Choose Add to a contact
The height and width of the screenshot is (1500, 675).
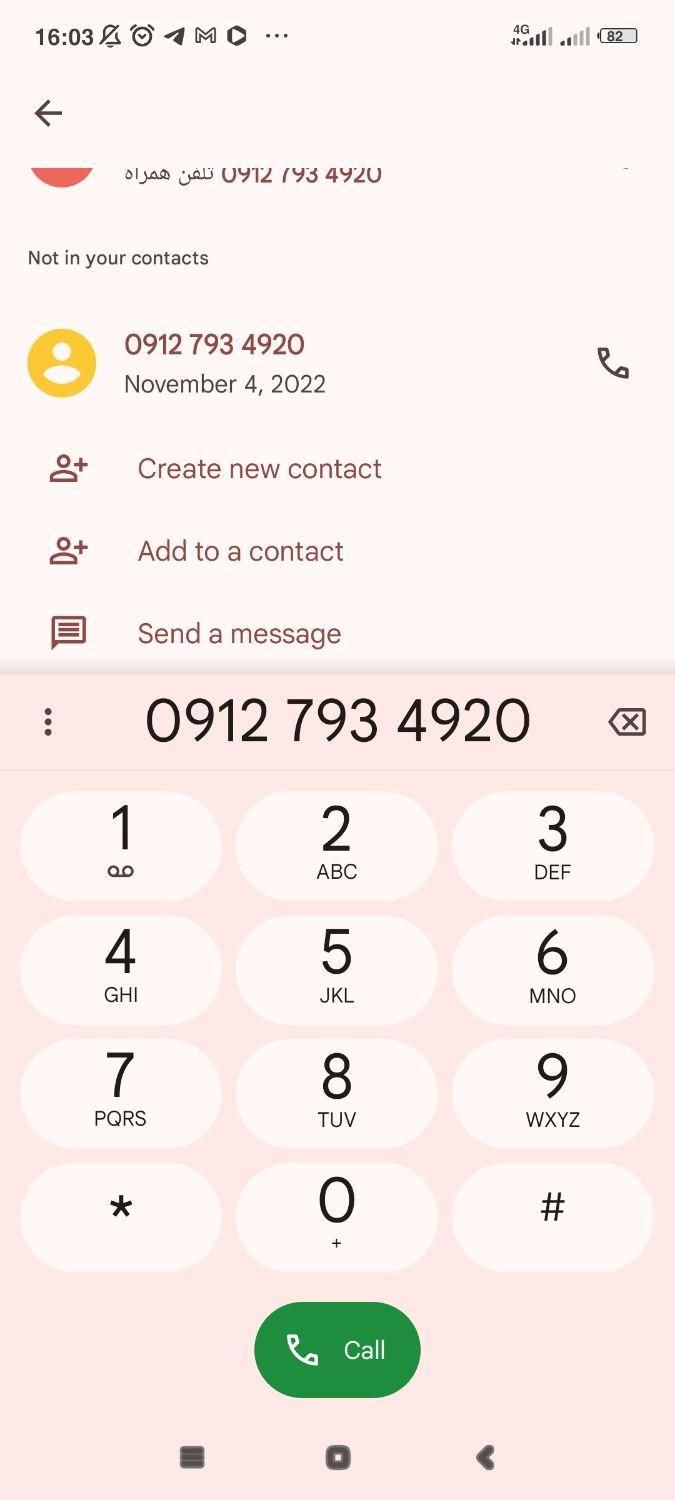pyautogui.click(x=240, y=551)
